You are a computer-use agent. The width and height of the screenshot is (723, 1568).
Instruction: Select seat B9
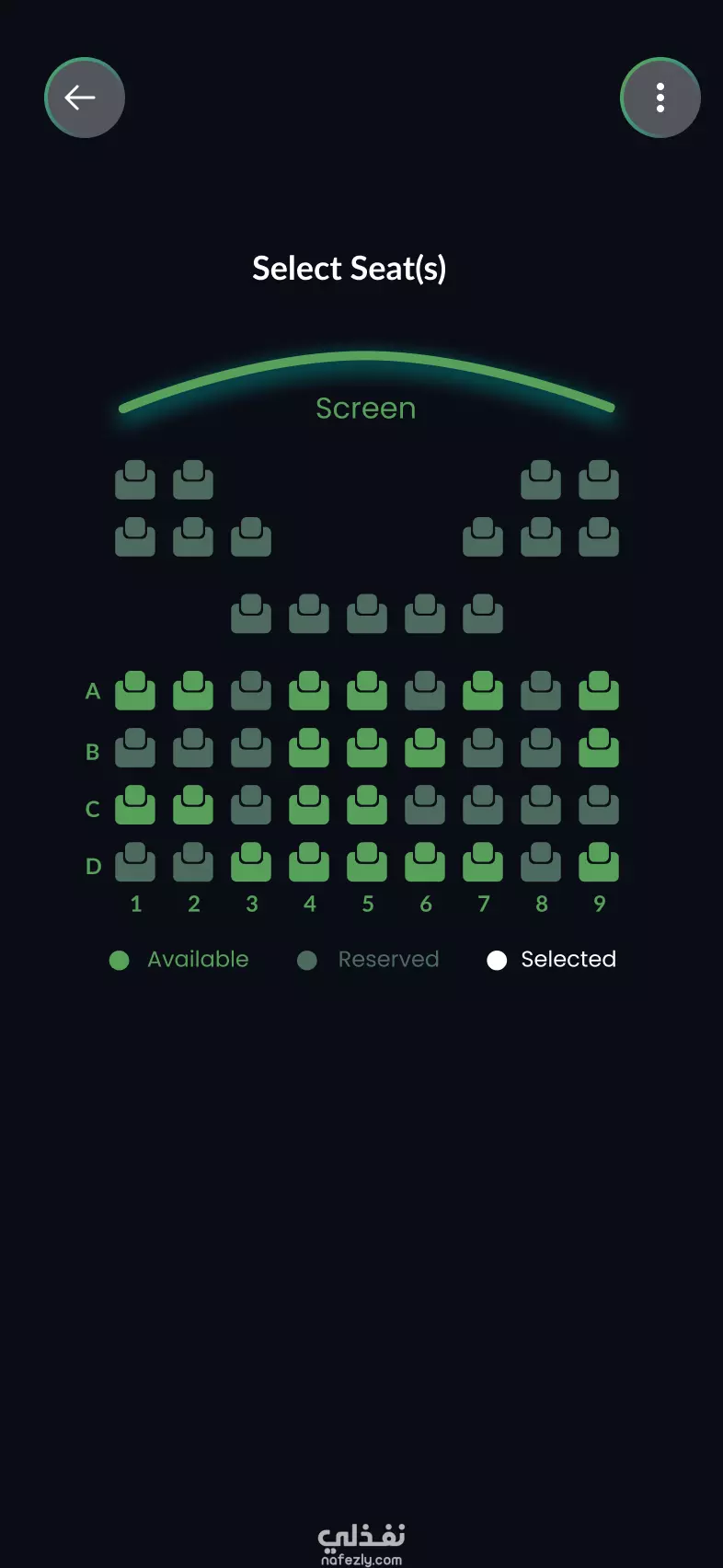coord(599,748)
